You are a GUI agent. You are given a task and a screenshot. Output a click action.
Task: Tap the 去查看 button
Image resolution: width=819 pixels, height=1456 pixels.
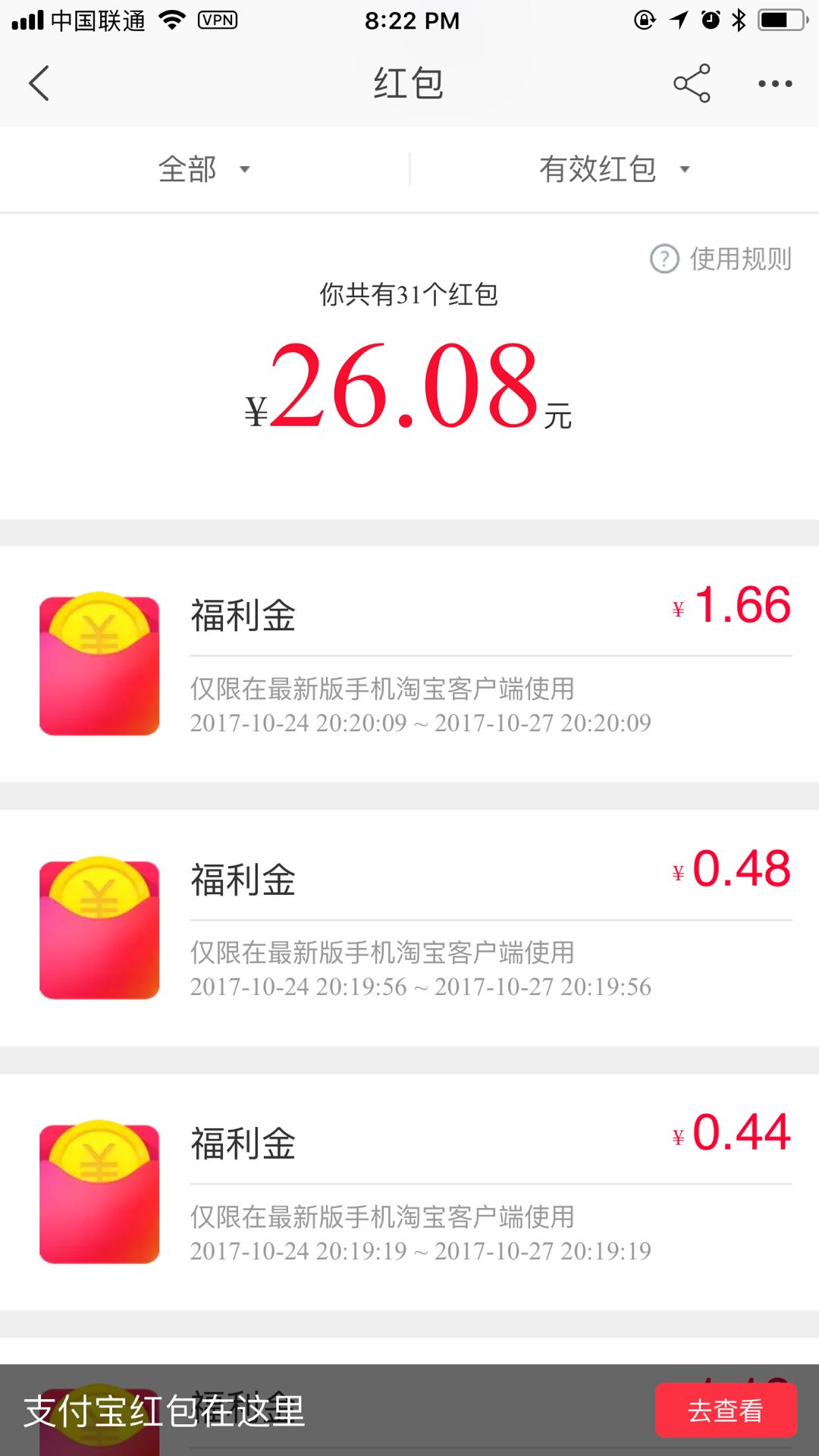point(726,1410)
